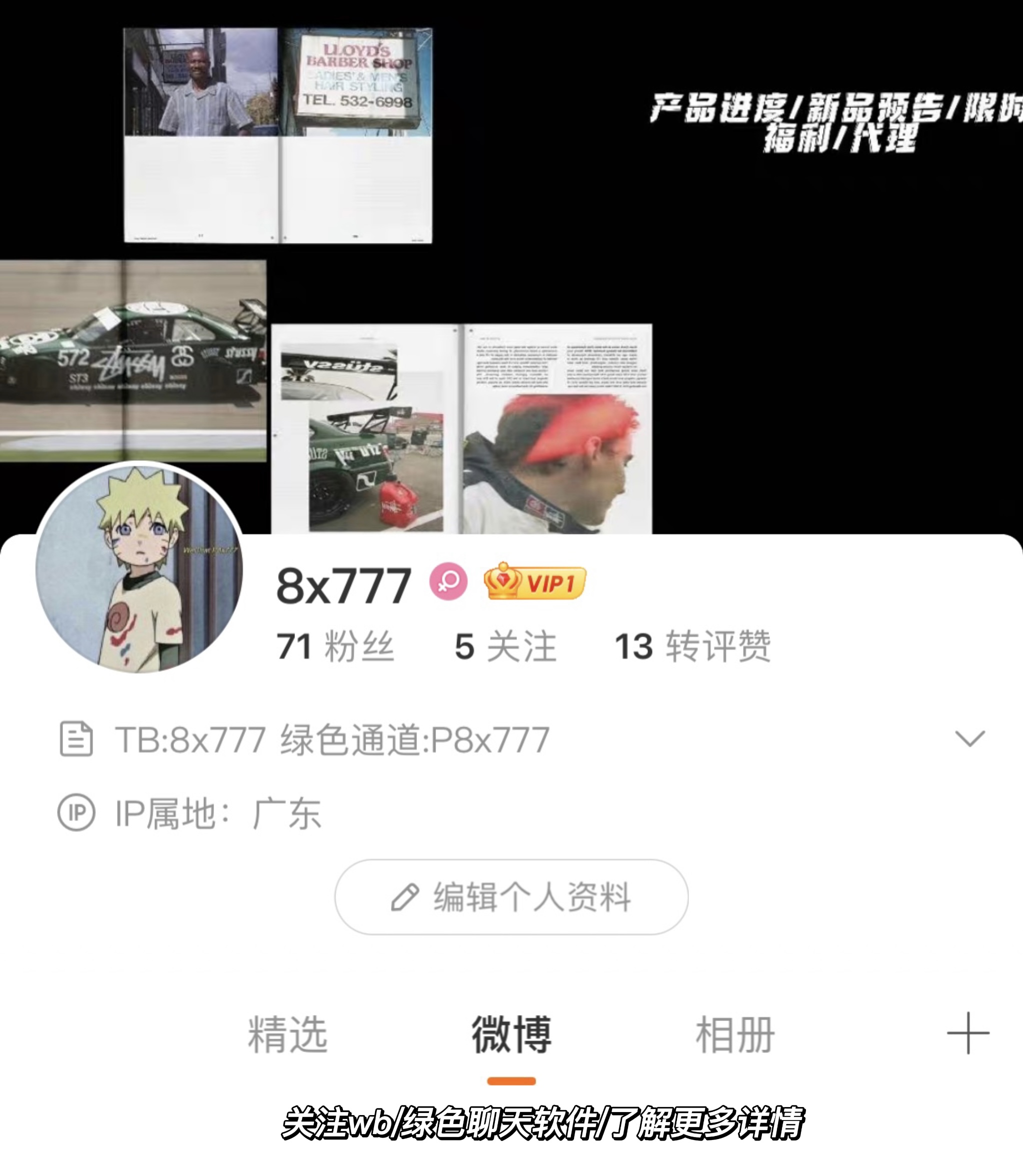Viewport: 1023px width, 1176px height.
Task: Tap 编辑个人资料 to edit profile
Action: click(x=511, y=897)
